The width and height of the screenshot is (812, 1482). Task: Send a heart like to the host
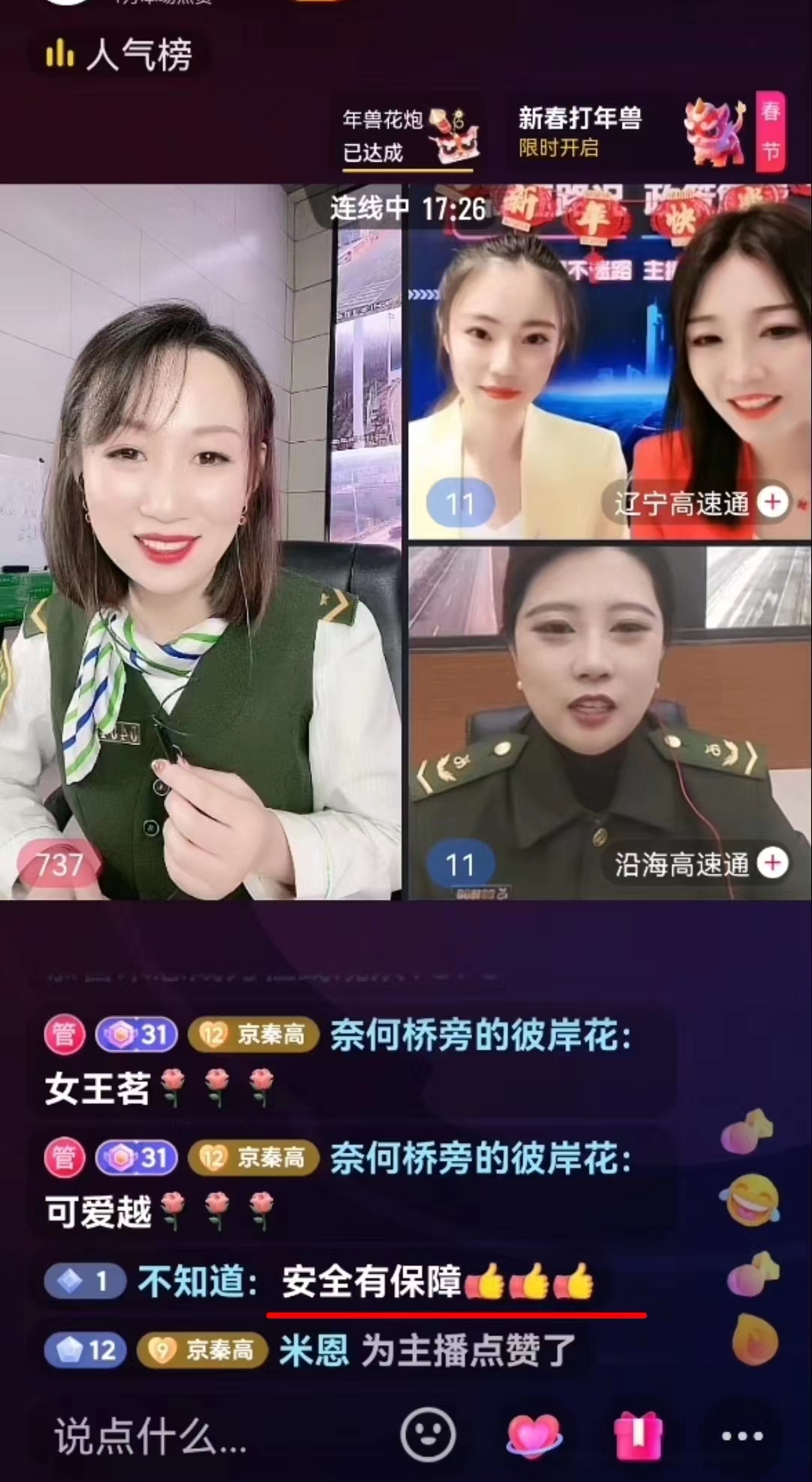tap(533, 1435)
